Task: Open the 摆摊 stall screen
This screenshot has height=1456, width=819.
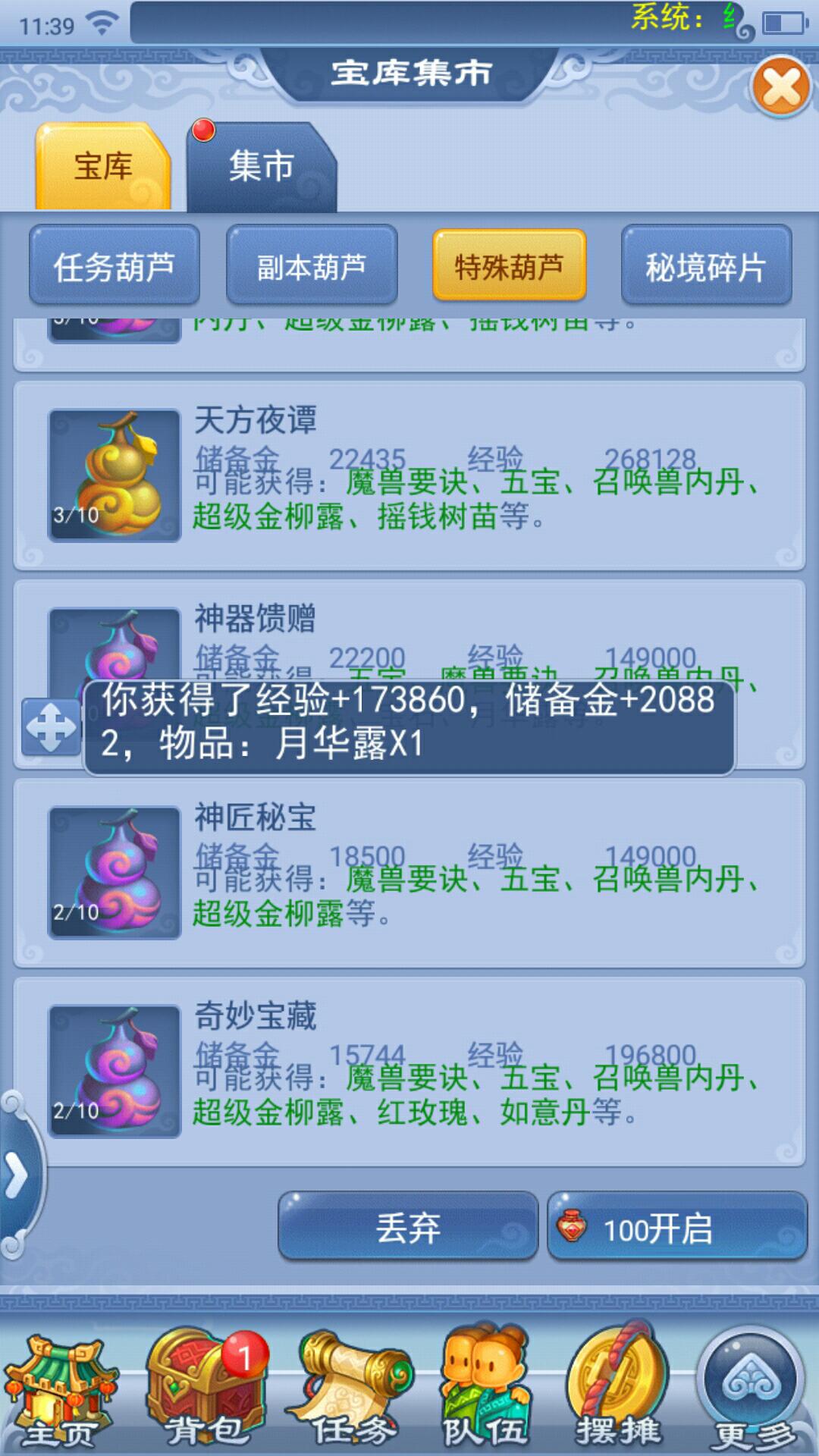Action: 618,1389
